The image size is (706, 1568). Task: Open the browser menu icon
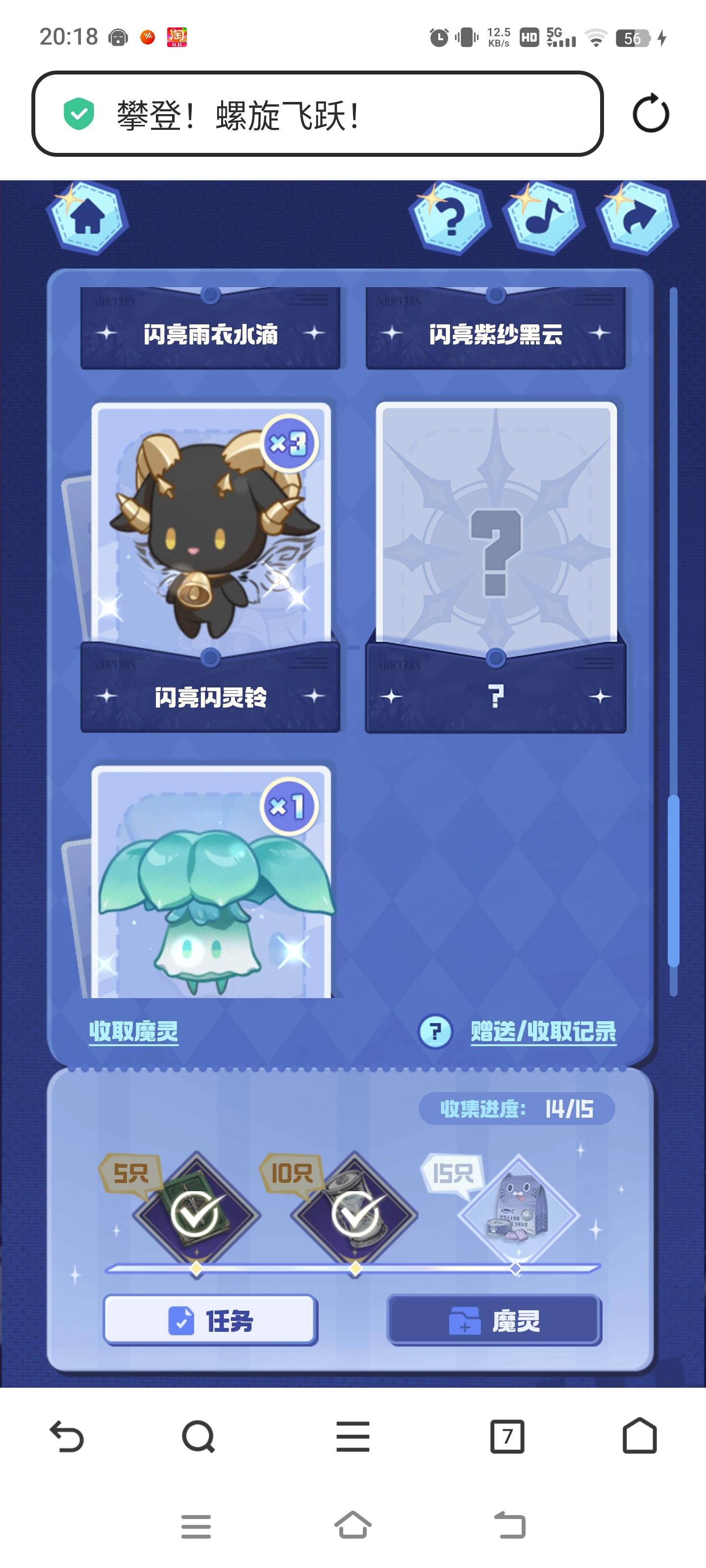click(353, 1437)
